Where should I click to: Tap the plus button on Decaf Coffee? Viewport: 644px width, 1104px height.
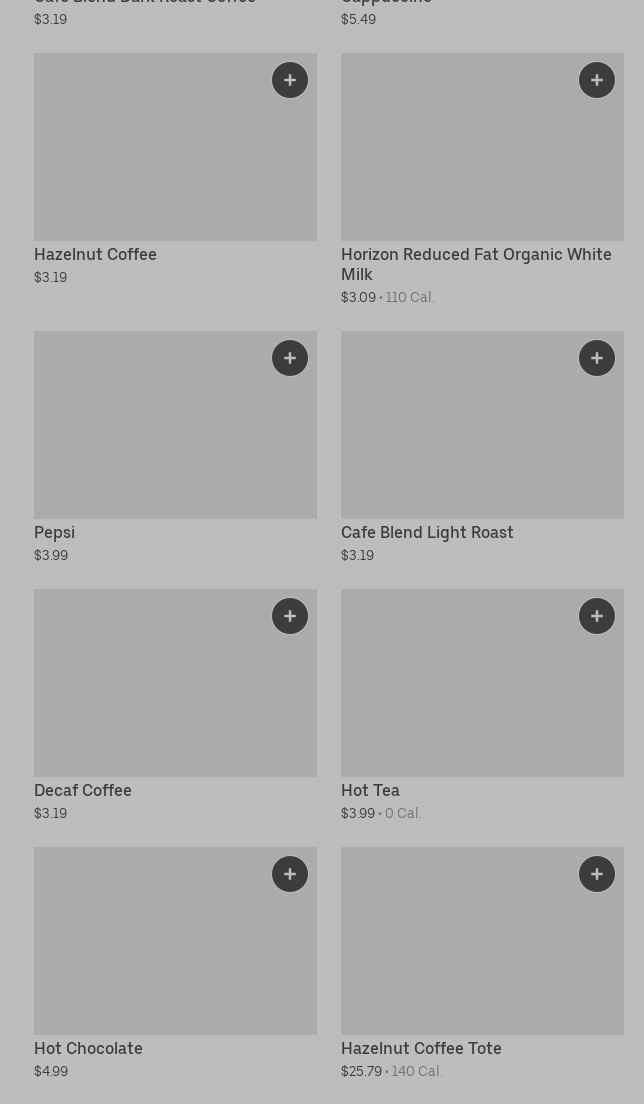290,616
